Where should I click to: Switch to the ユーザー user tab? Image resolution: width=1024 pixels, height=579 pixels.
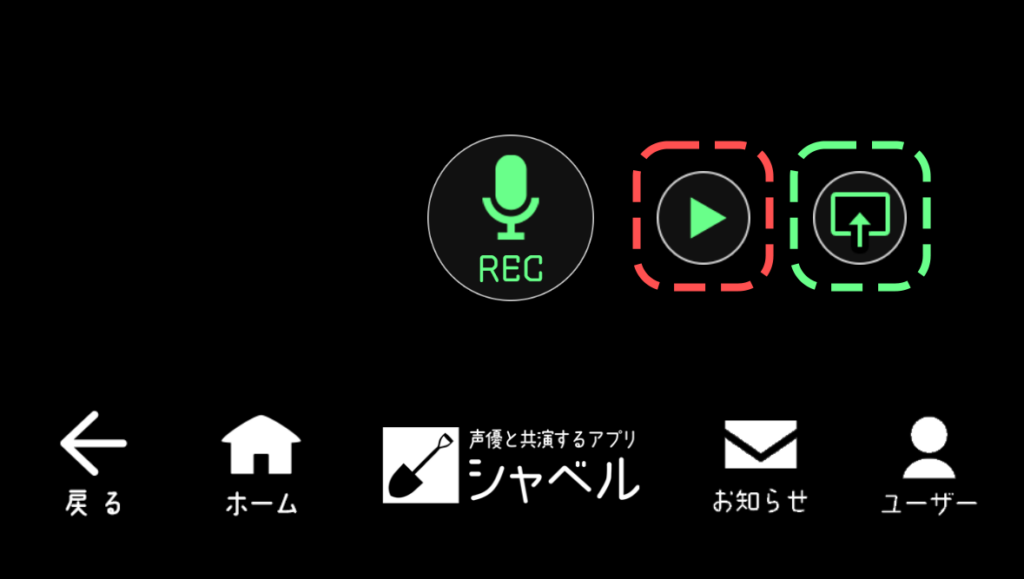click(929, 464)
